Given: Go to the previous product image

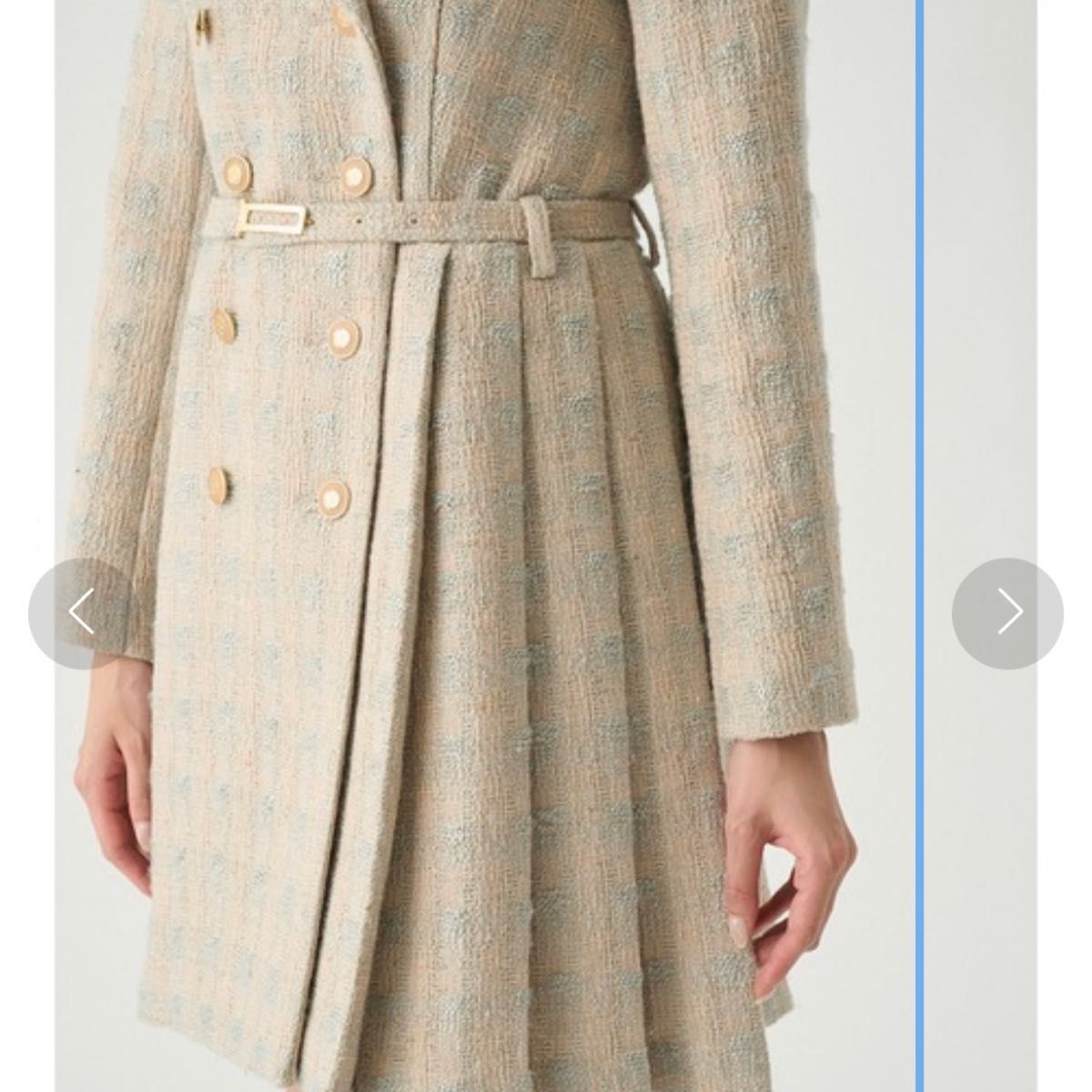Looking at the screenshot, I should (82, 612).
